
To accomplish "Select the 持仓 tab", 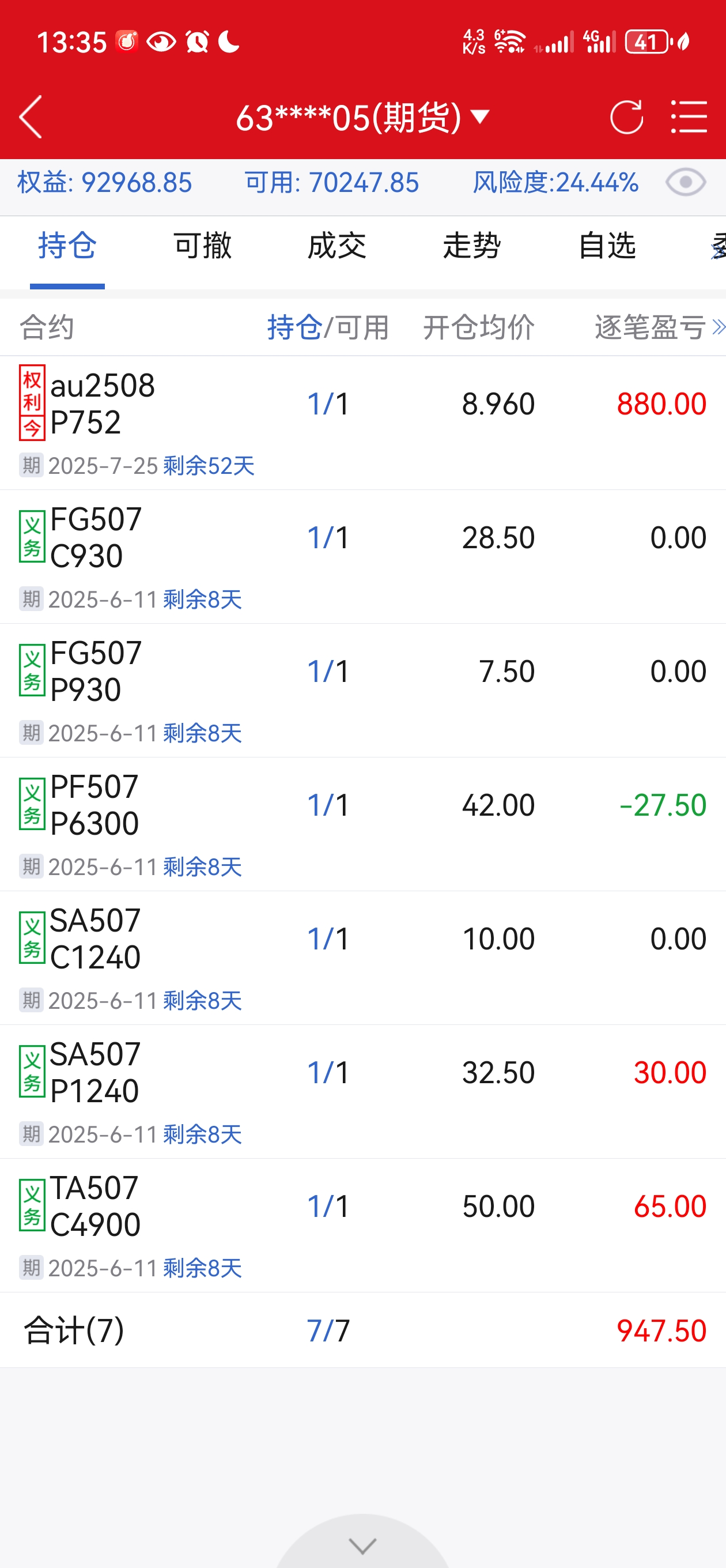I will [x=67, y=247].
